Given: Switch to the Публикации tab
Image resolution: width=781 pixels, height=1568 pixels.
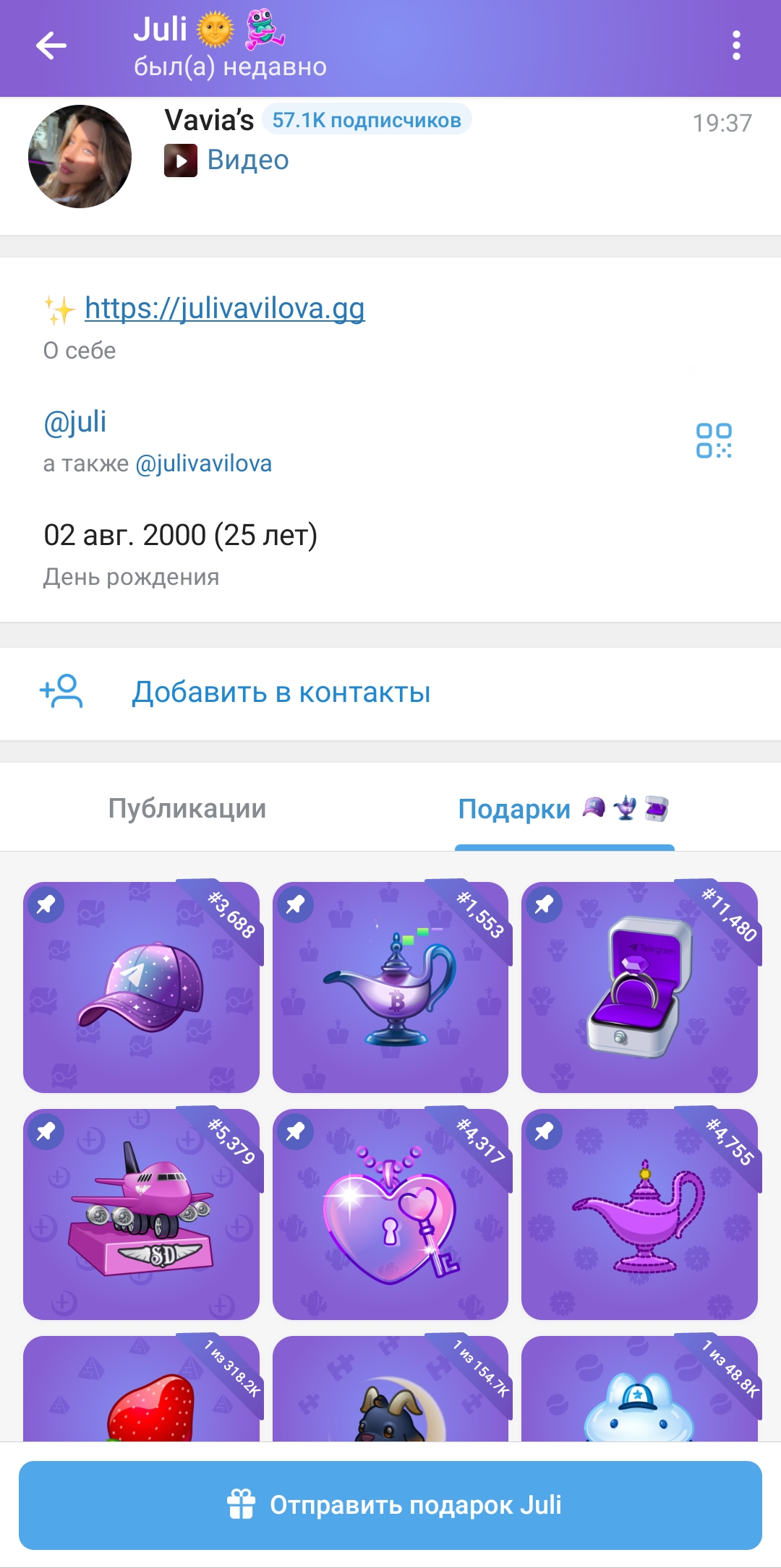Looking at the screenshot, I should pos(187,808).
